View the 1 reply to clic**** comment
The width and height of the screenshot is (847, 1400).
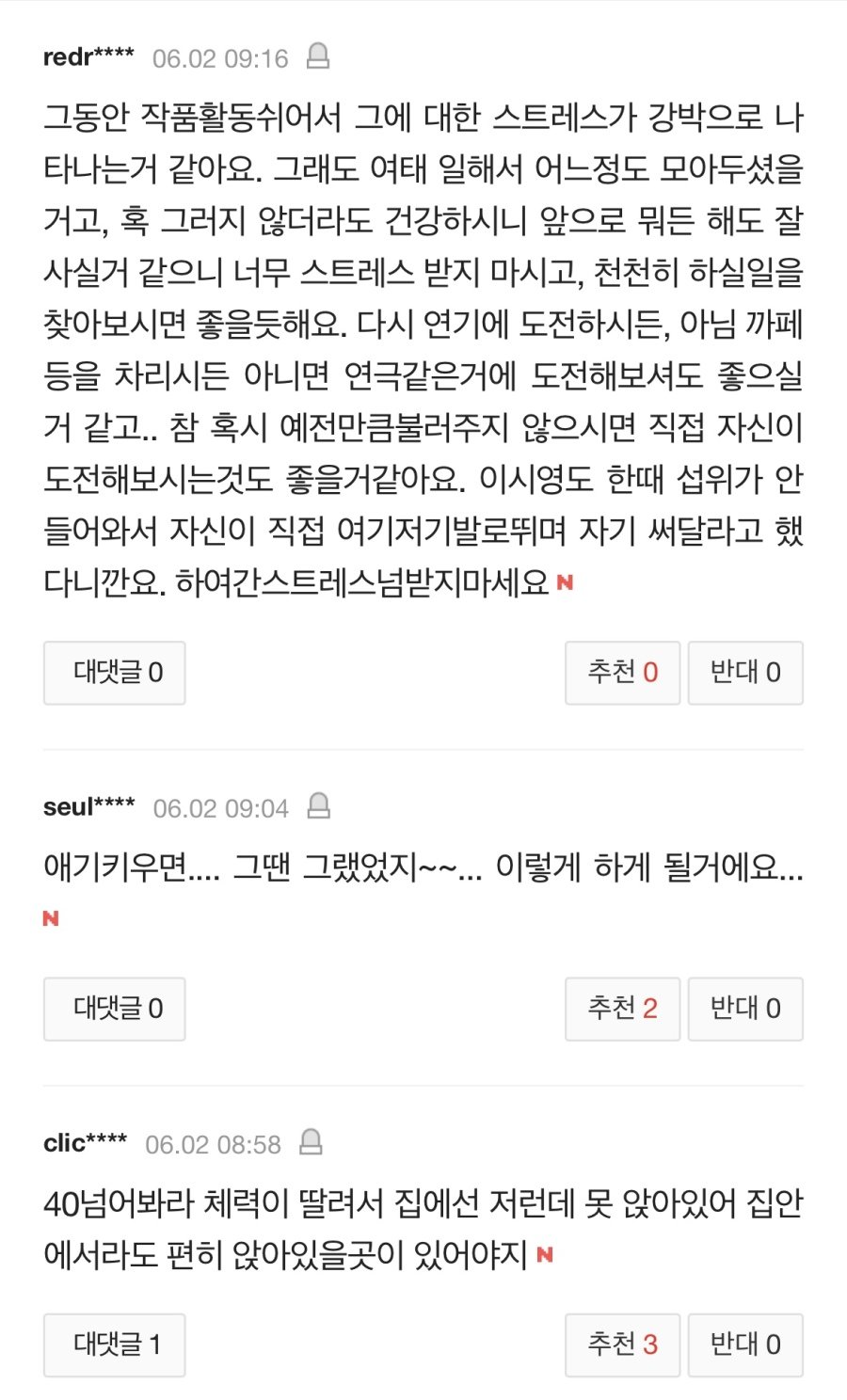115,1344
